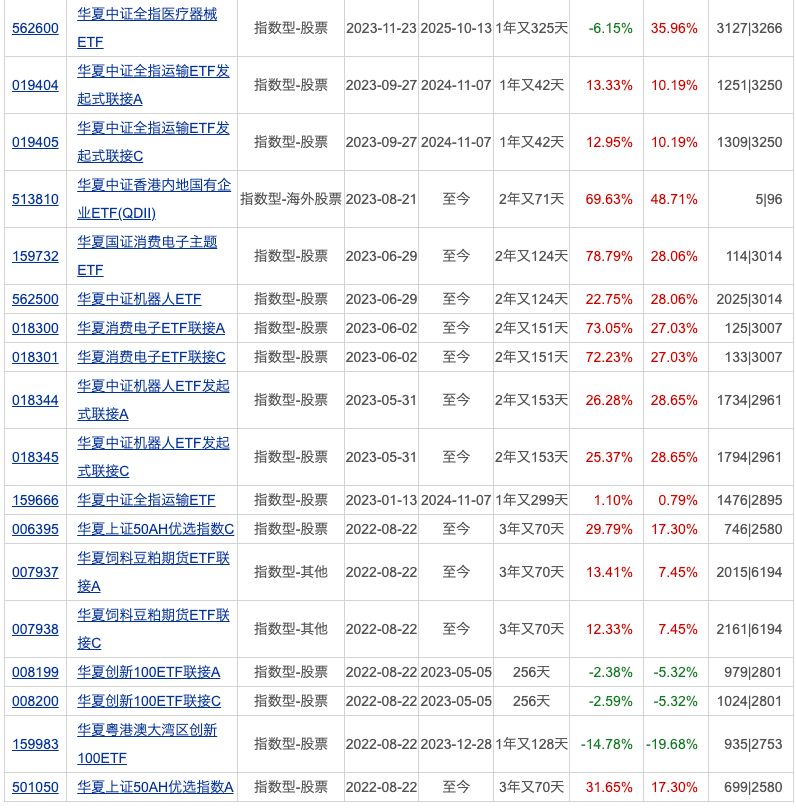
Task: Select fund code 562500
Action: point(35,299)
